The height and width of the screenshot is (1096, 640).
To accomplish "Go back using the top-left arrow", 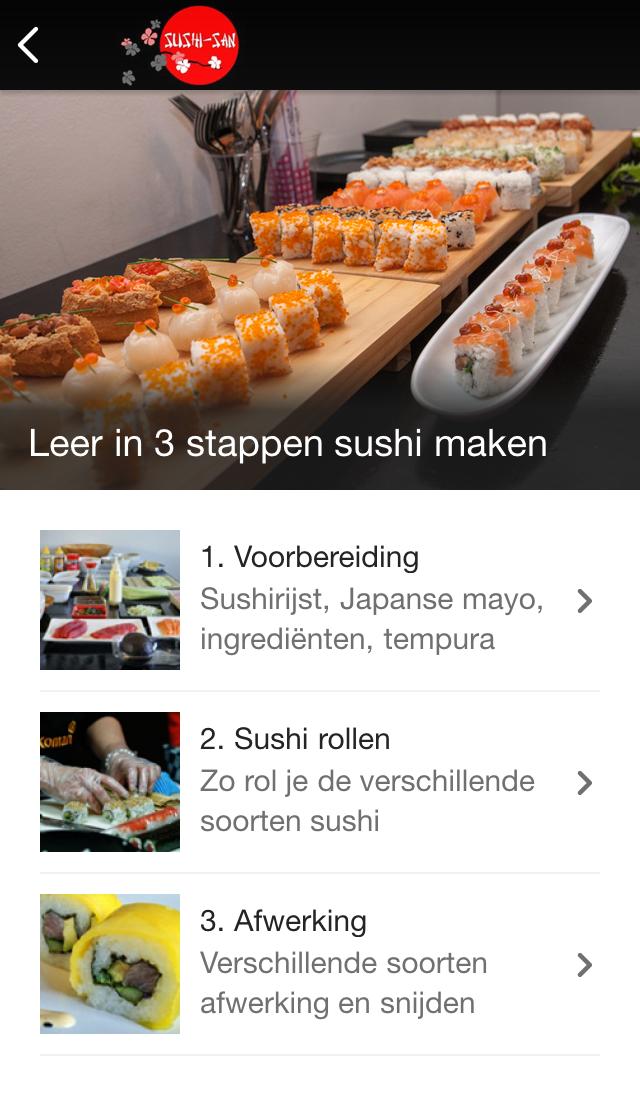I will [x=29, y=45].
